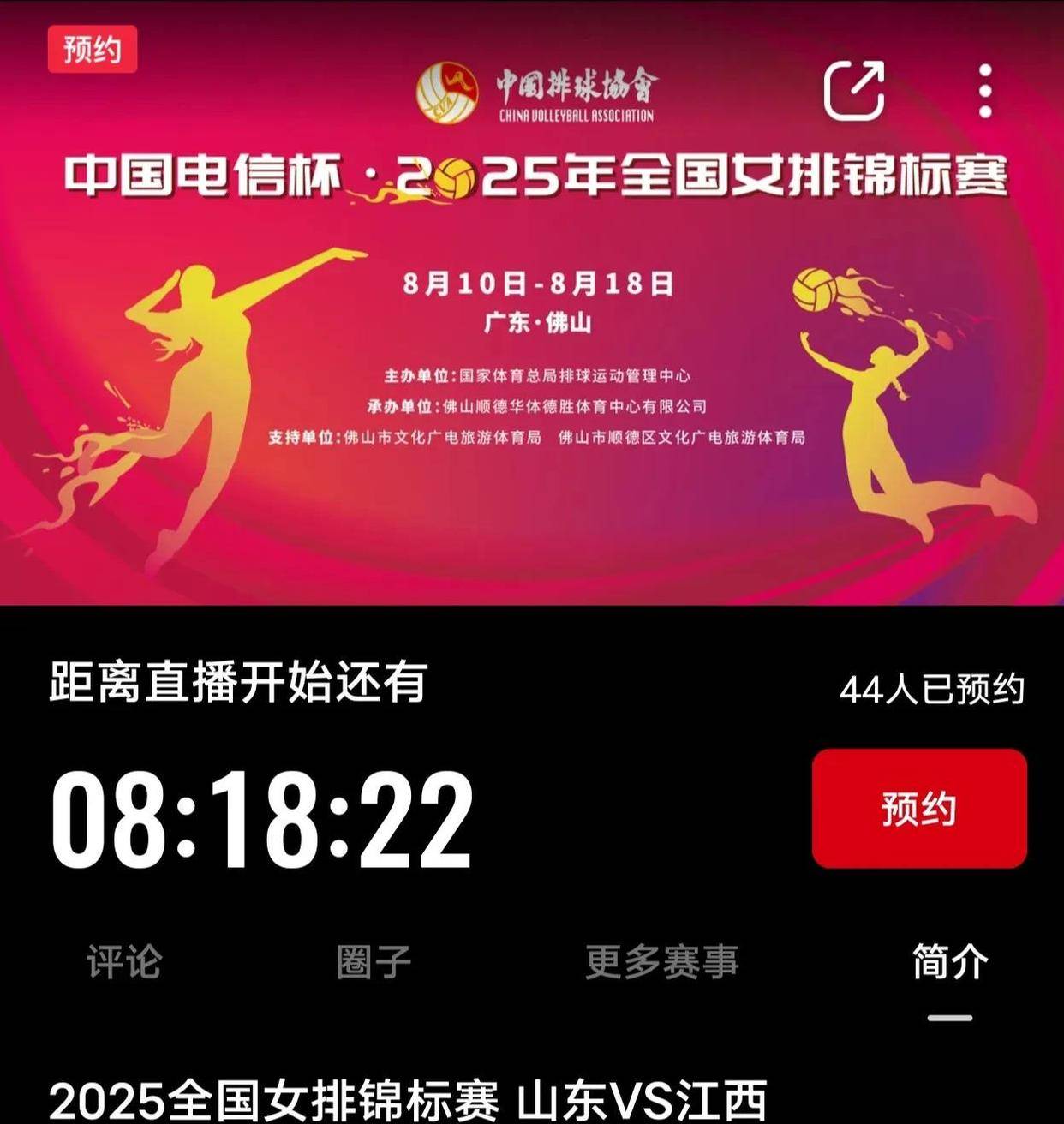This screenshot has width=1064, height=1124.
Task: Switch to the 评论 tab
Action: point(123,961)
